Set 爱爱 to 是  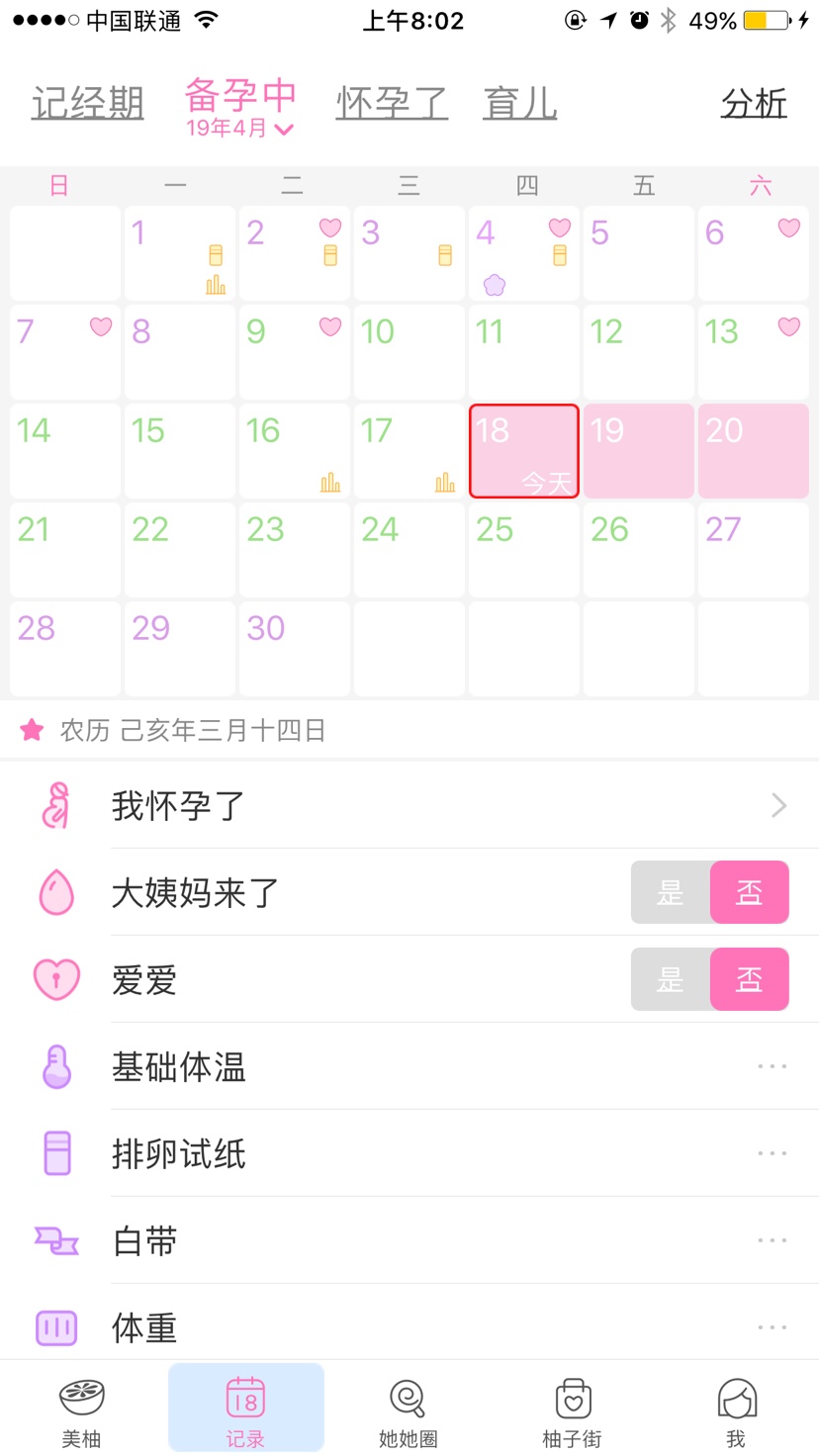pyautogui.click(x=671, y=979)
